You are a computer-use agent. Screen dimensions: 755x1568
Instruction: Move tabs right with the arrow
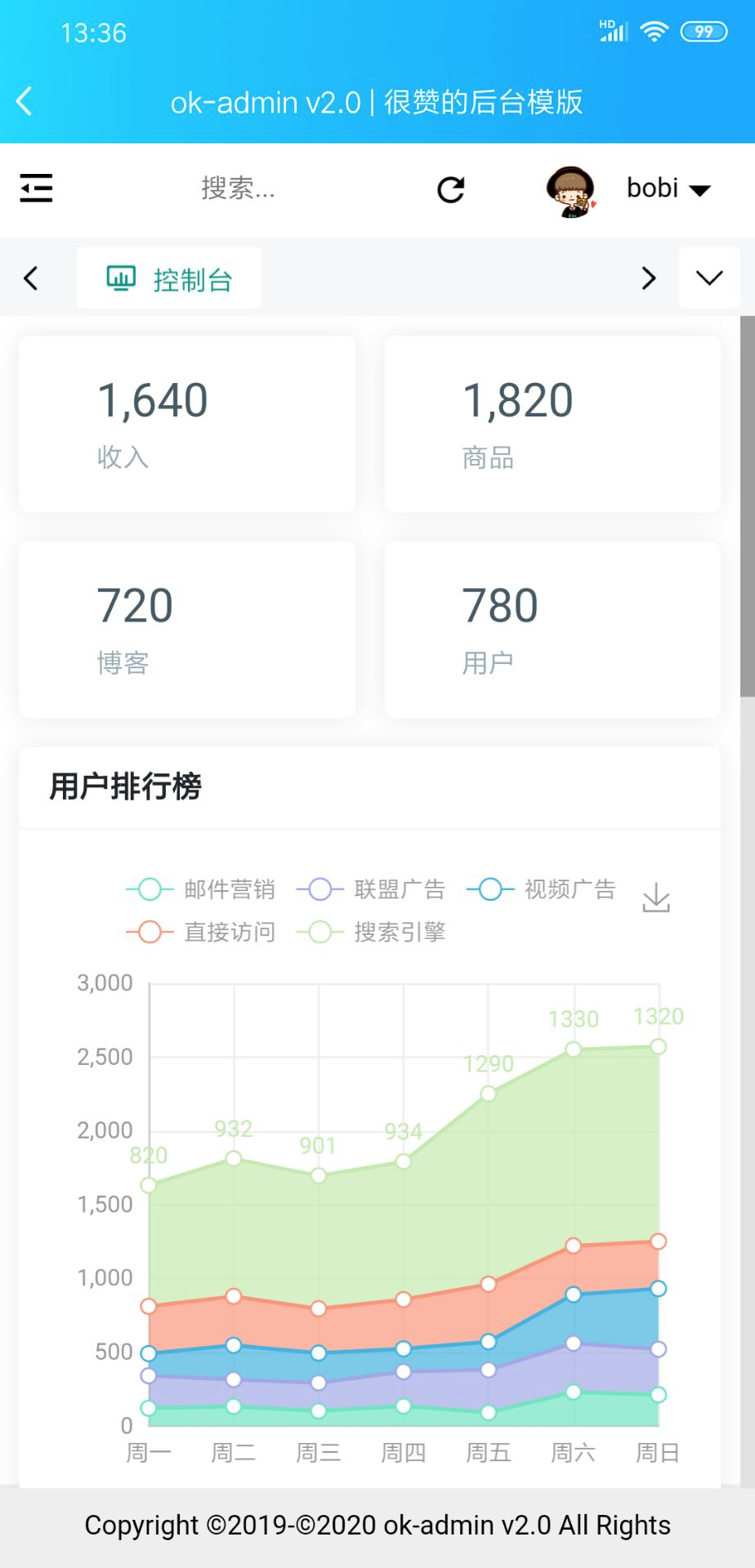tap(649, 278)
